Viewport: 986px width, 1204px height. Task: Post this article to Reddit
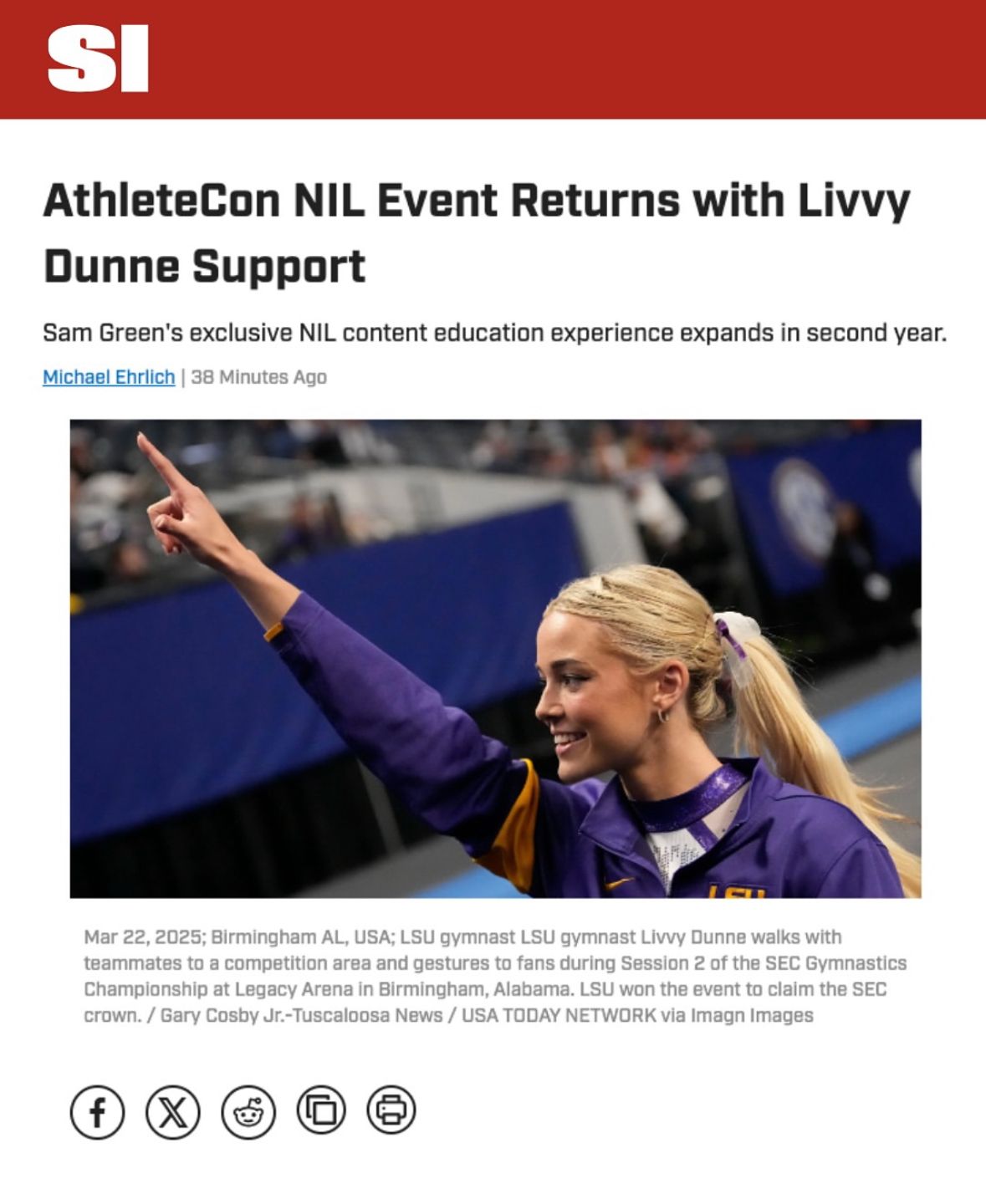click(x=248, y=1111)
